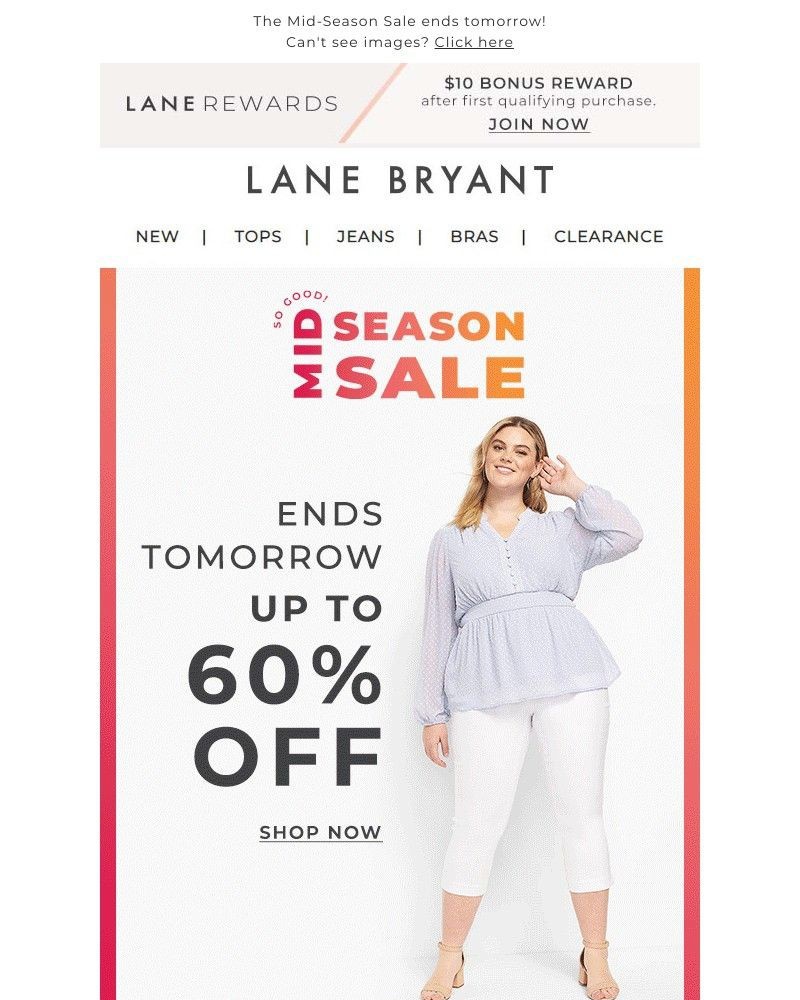Tap Join Now for Lane Rewards
Screen dimensions: 800x1000
[x=538, y=124]
